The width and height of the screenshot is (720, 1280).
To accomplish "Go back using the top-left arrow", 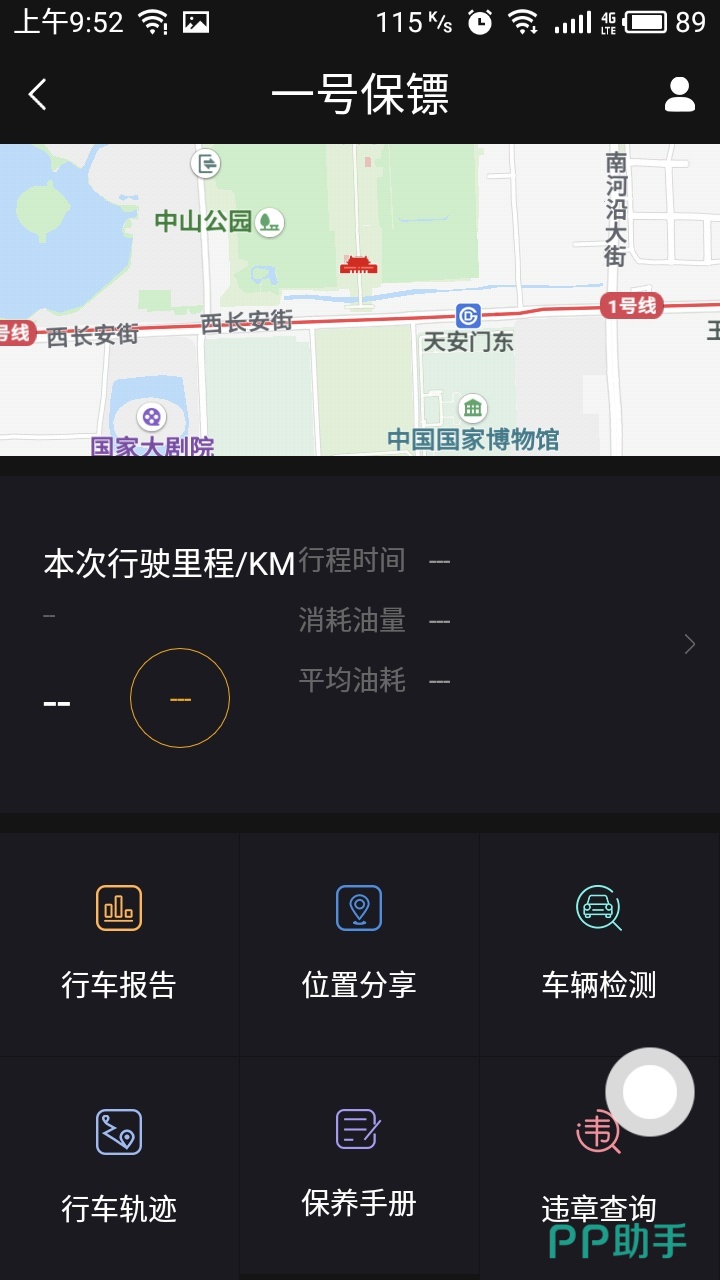I will coord(38,95).
